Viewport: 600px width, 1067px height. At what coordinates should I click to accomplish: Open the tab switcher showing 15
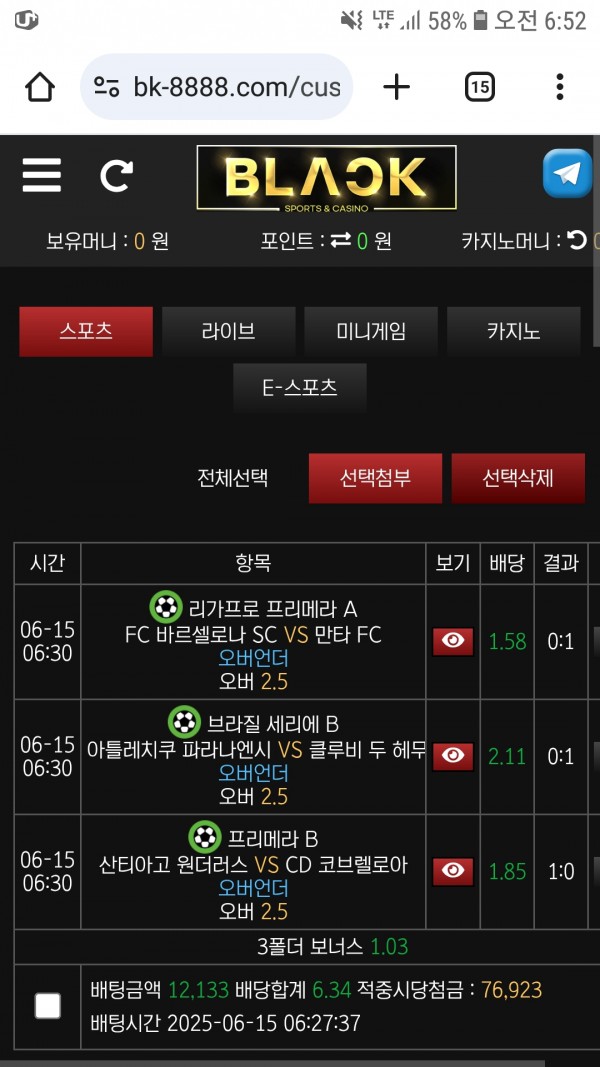pos(480,87)
